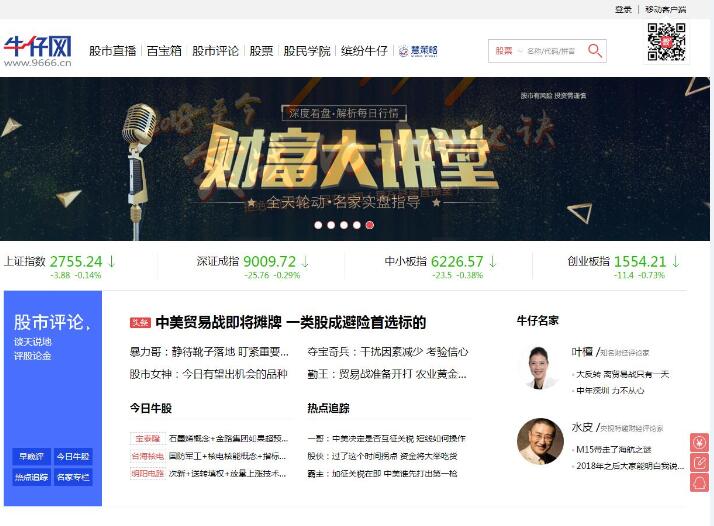Viewport: 714px width, 526px height.
Task: Switch to 股市评论 section
Action: pyautogui.click(x=215, y=50)
